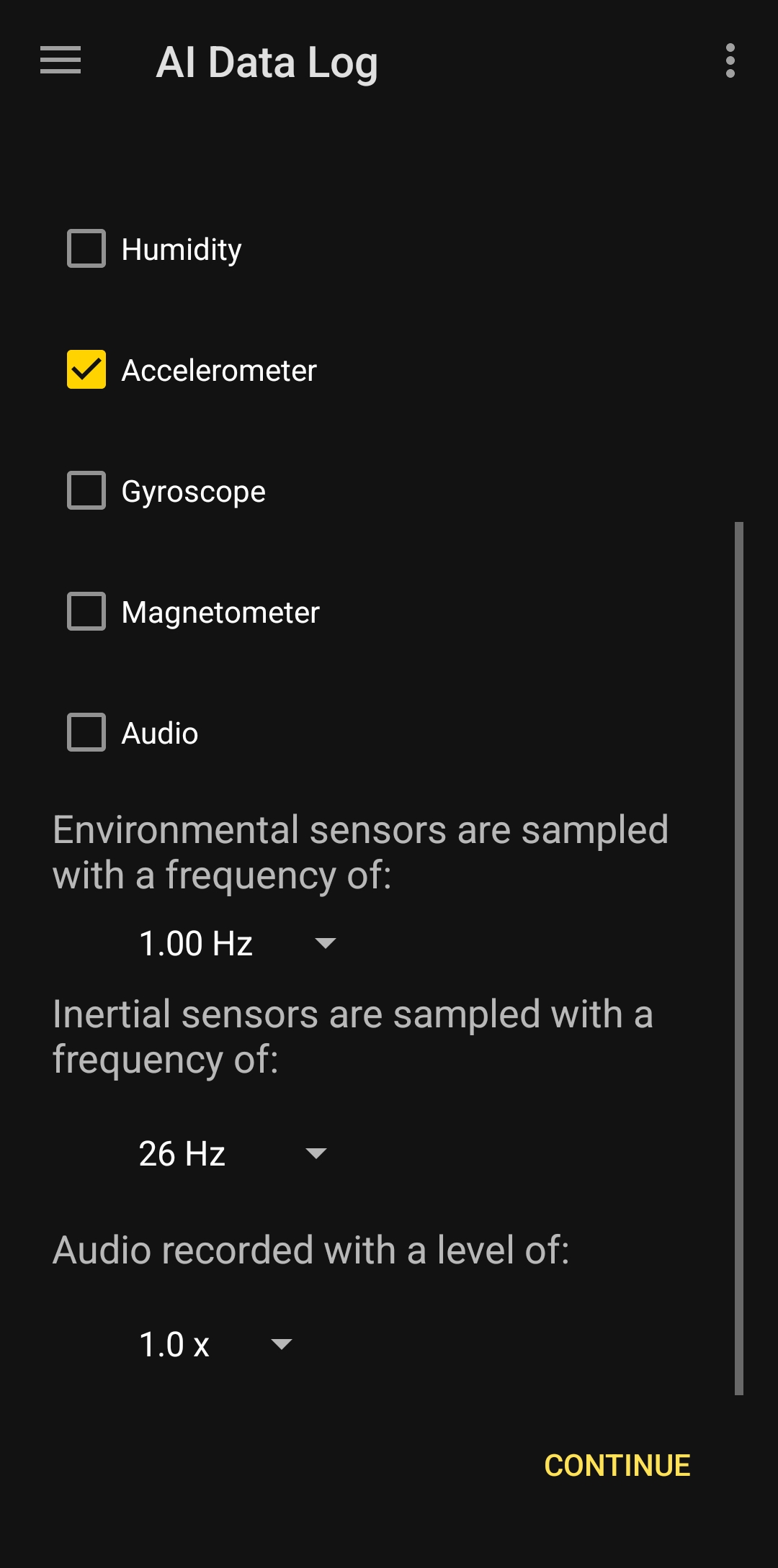Open the three-dot overflow menu
The image size is (778, 1568).
tap(730, 60)
